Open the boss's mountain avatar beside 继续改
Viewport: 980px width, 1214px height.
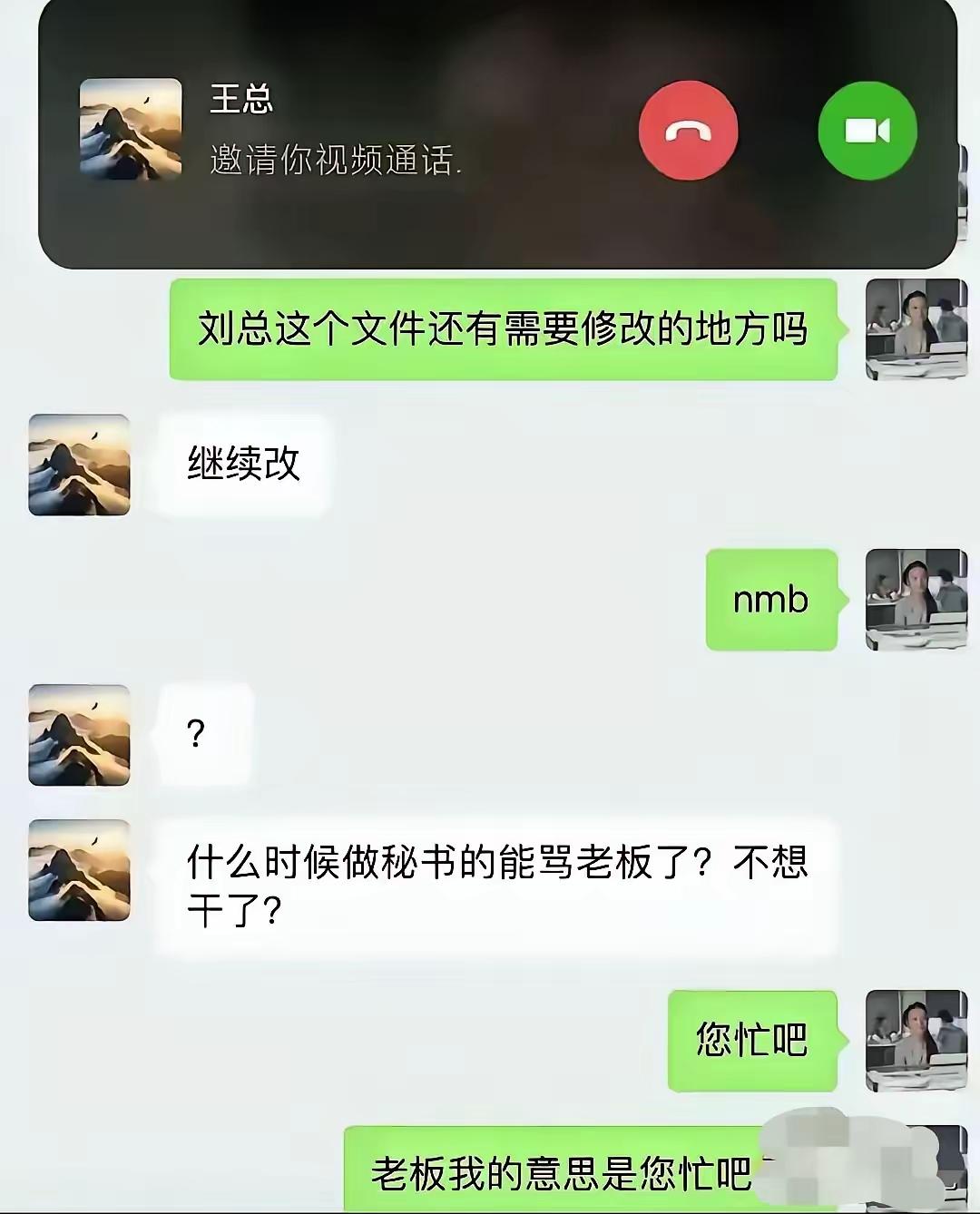point(78,467)
